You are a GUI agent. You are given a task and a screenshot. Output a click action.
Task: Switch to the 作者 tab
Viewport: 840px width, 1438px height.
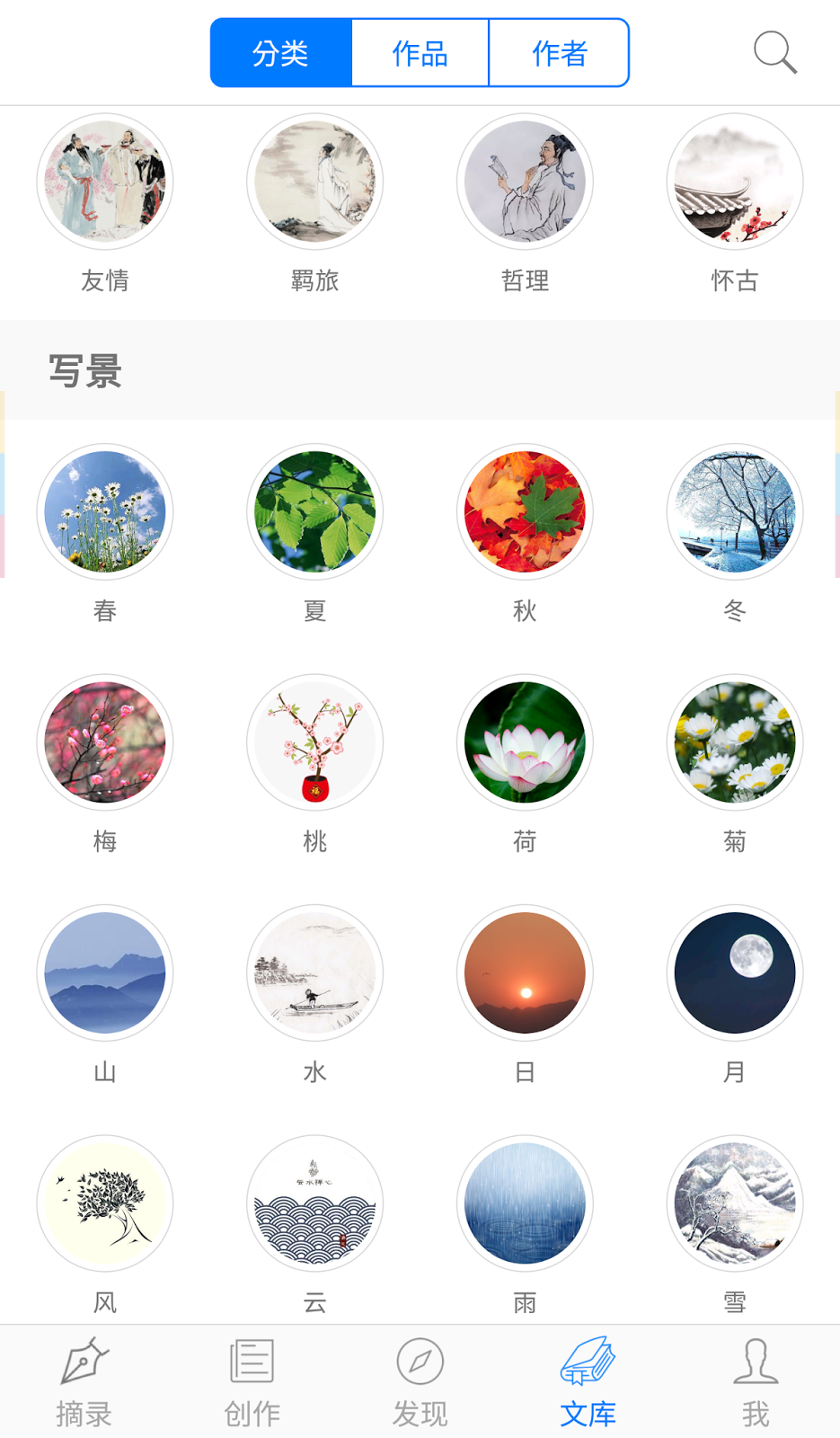coord(559,53)
